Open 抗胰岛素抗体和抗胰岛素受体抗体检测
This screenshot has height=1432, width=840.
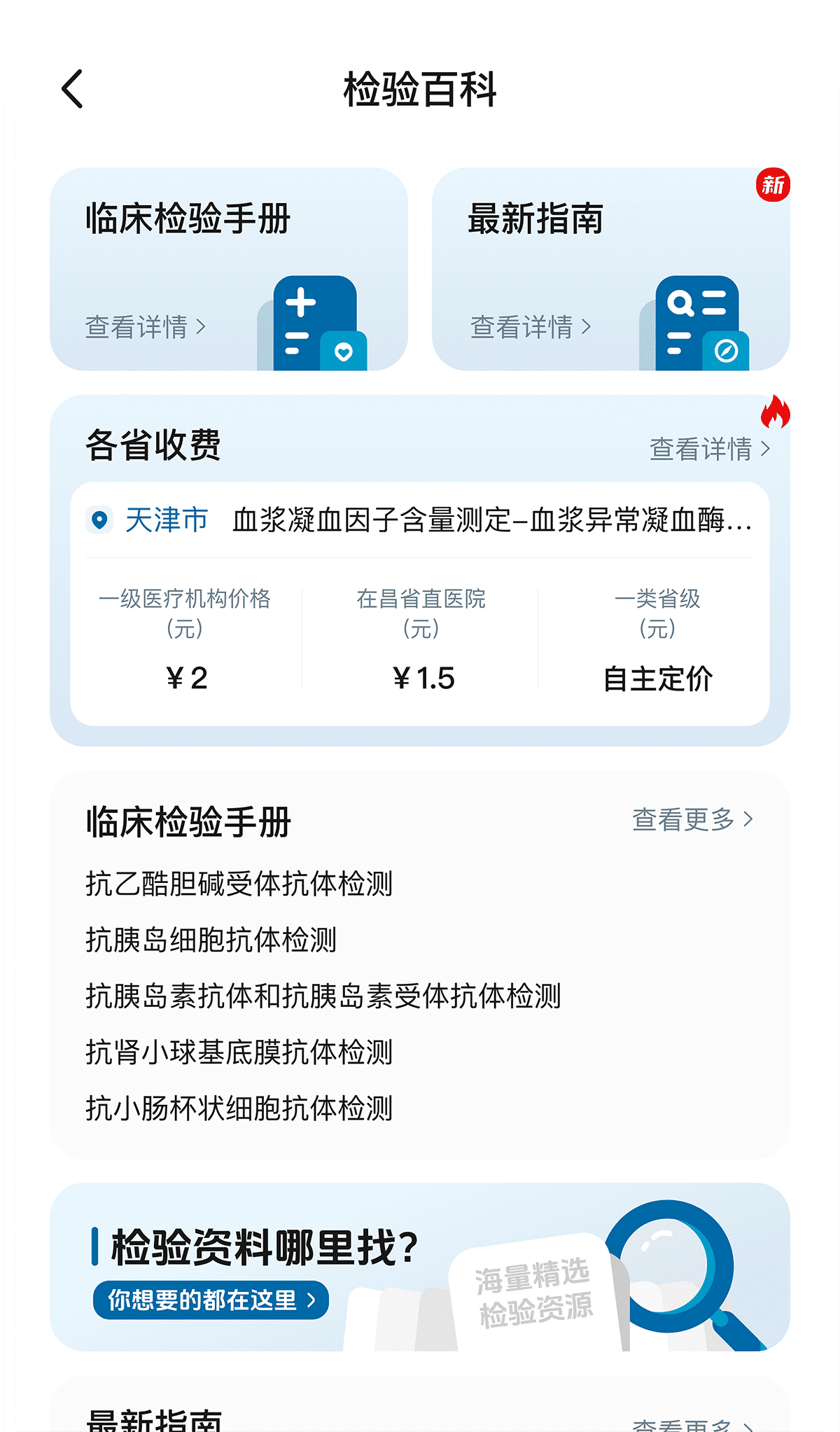coord(323,996)
